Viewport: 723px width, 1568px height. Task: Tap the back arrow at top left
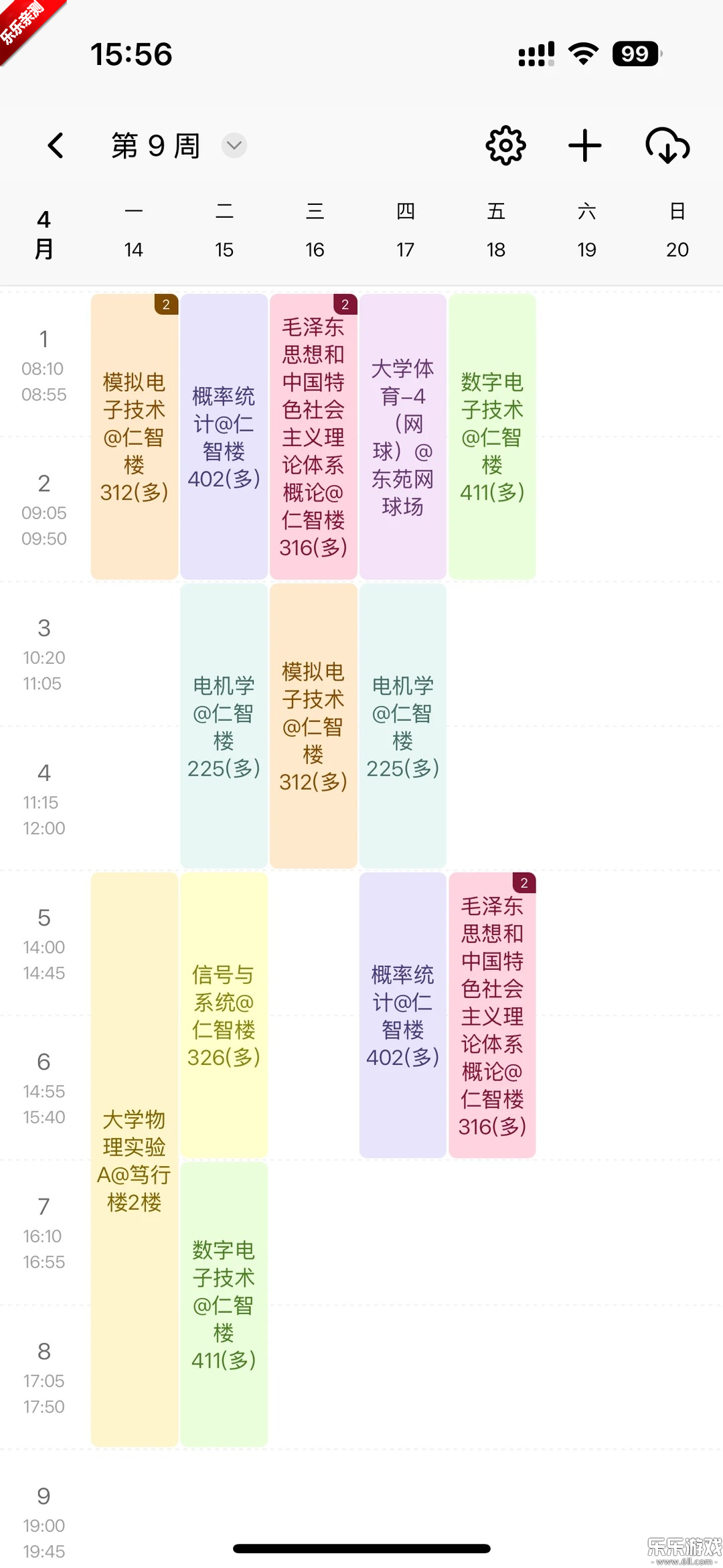point(56,145)
